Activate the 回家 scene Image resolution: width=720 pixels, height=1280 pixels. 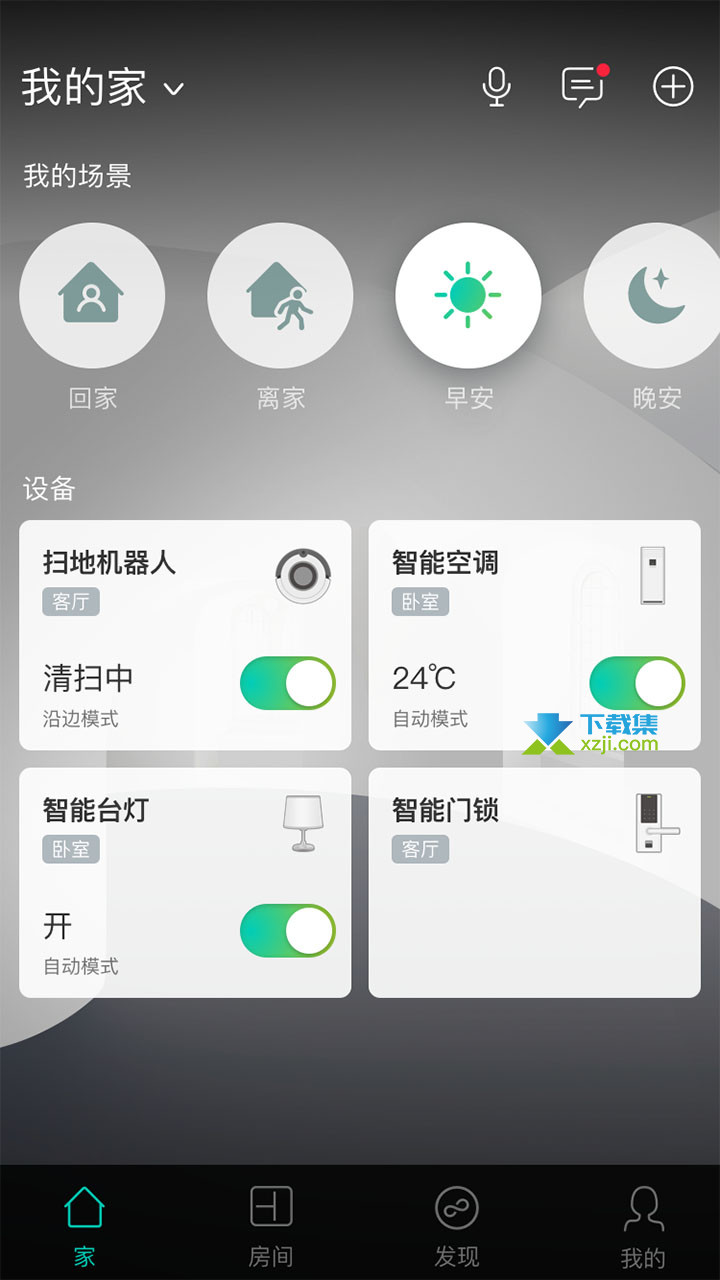tap(92, 296)
